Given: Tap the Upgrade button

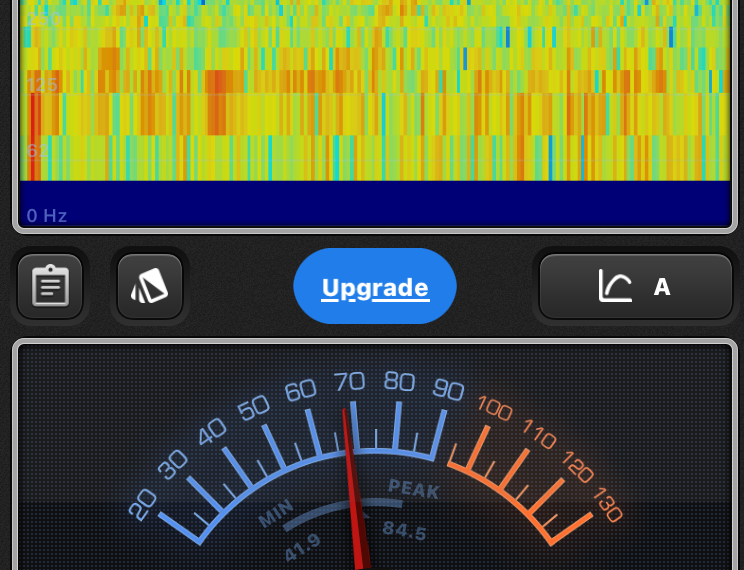Looking at the screenshot, I should tap(375, 287).
